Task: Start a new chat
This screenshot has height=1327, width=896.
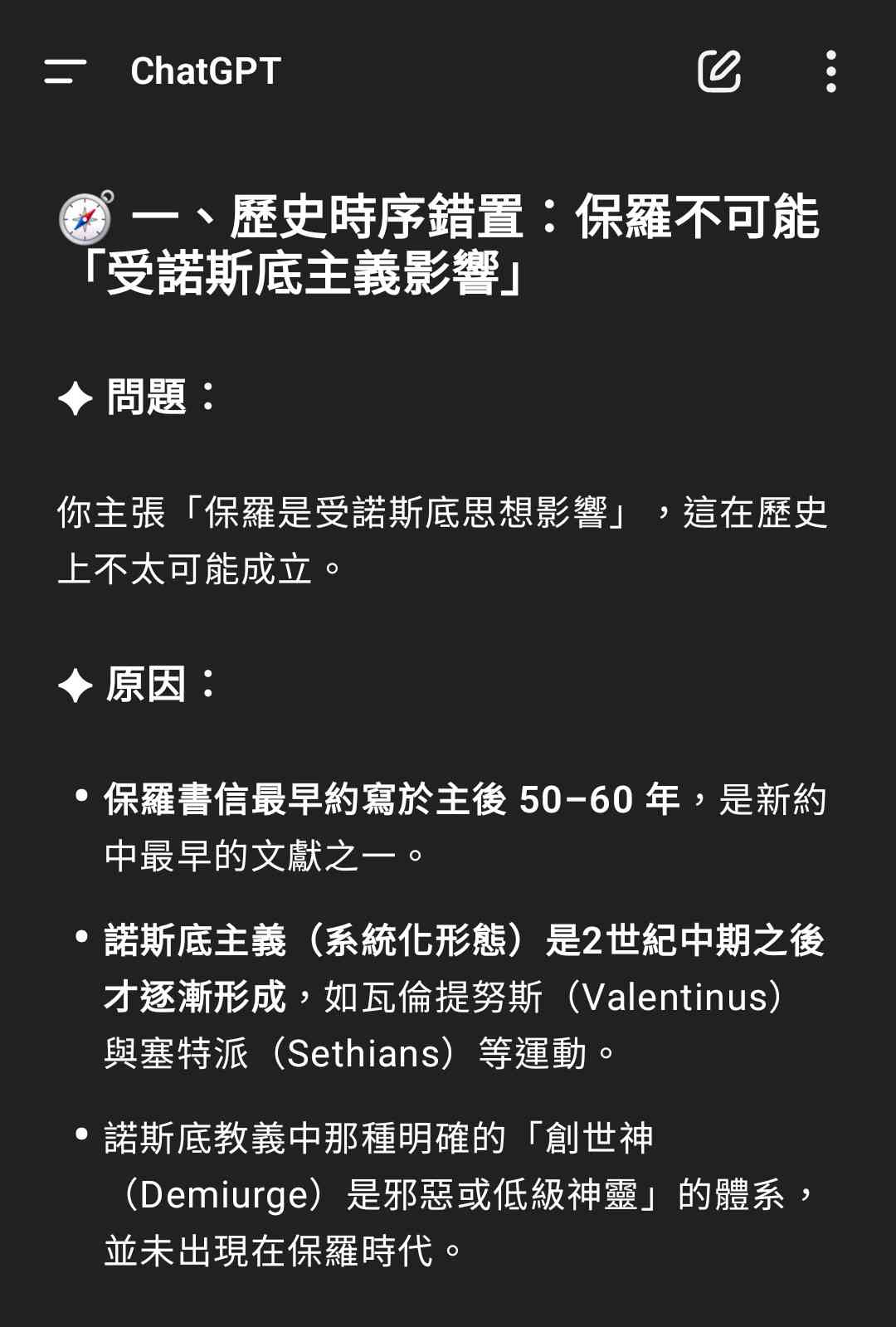Action: [718, 71]
